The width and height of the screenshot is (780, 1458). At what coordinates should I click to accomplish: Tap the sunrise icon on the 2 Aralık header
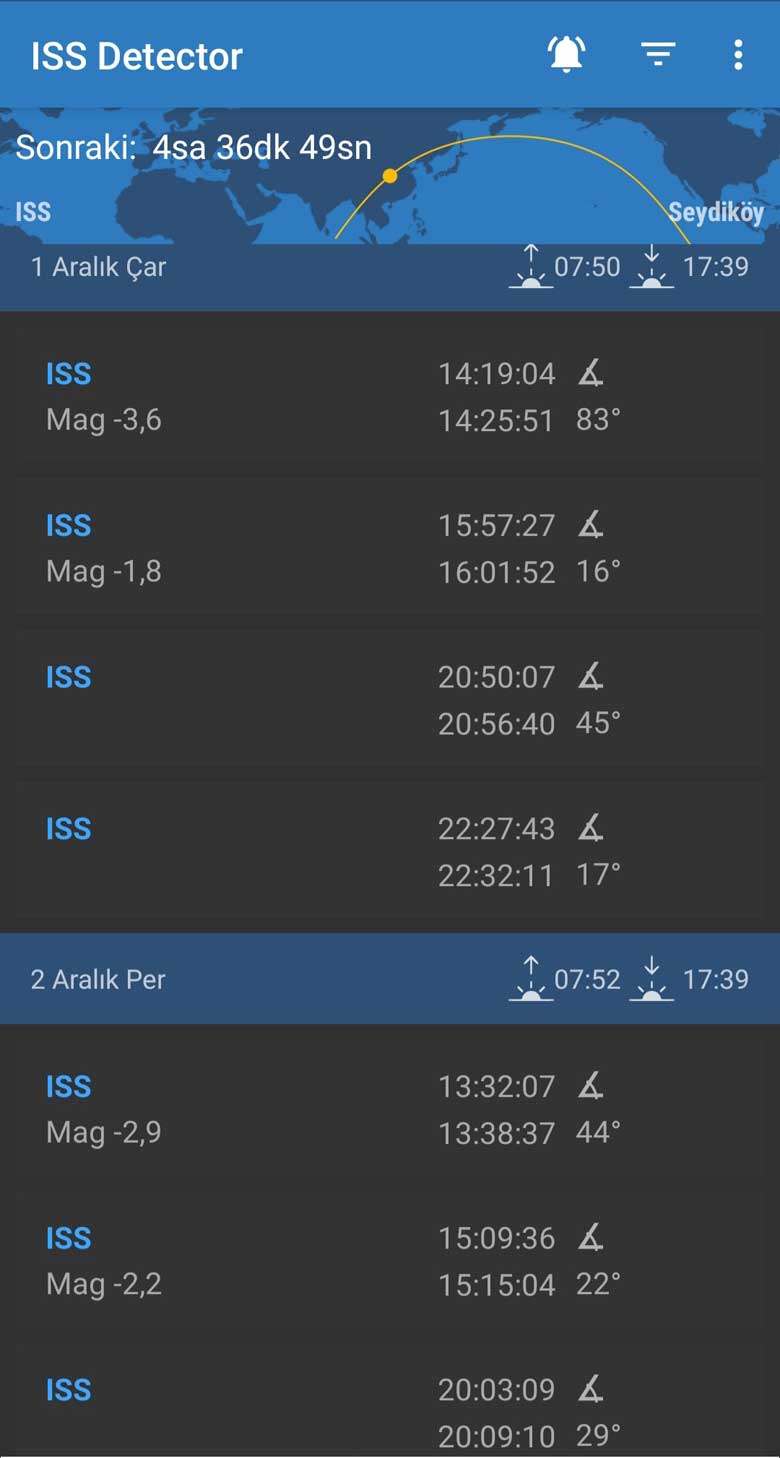pyautogui.click(x=532, y=980)
